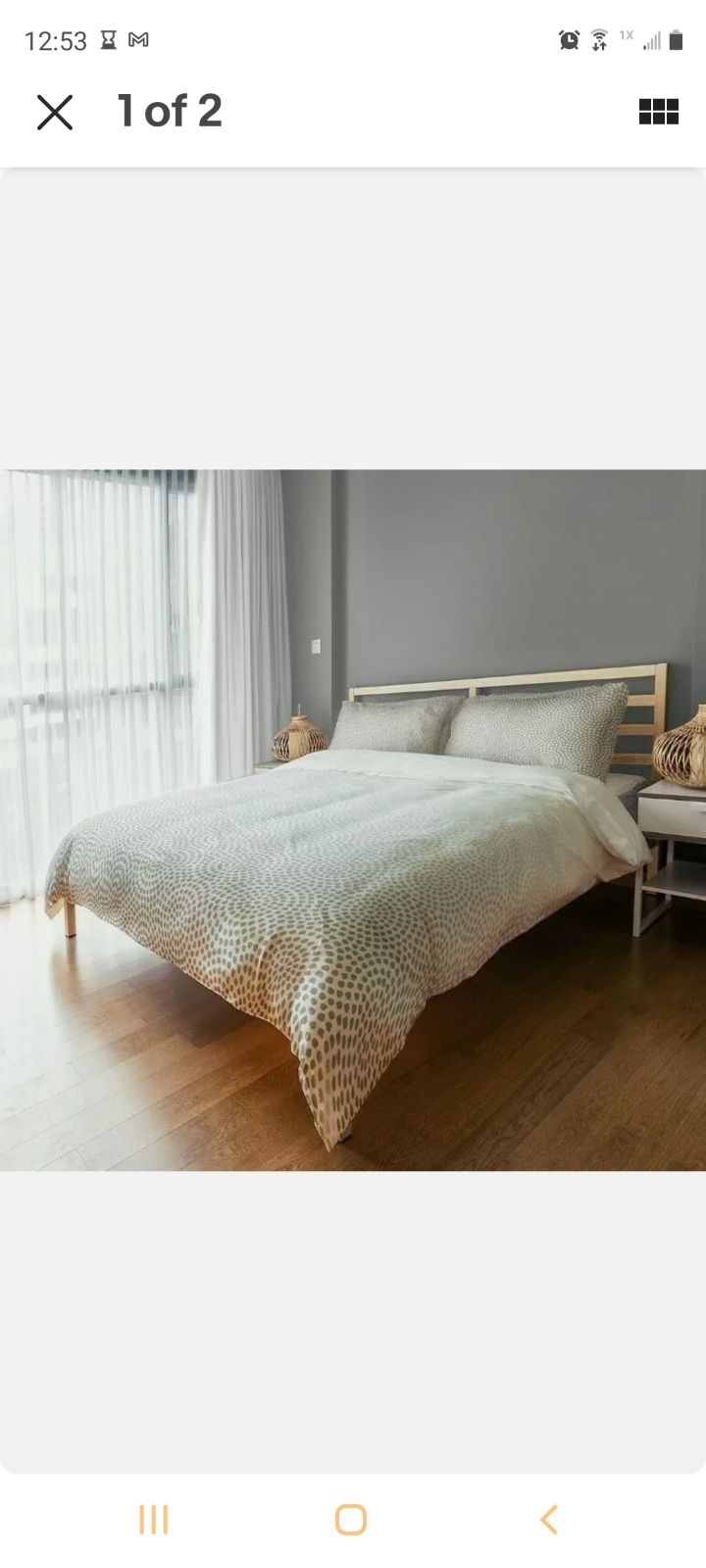Open the grid view of all photos
This screenshot has width=706, height=1568.
658,112
